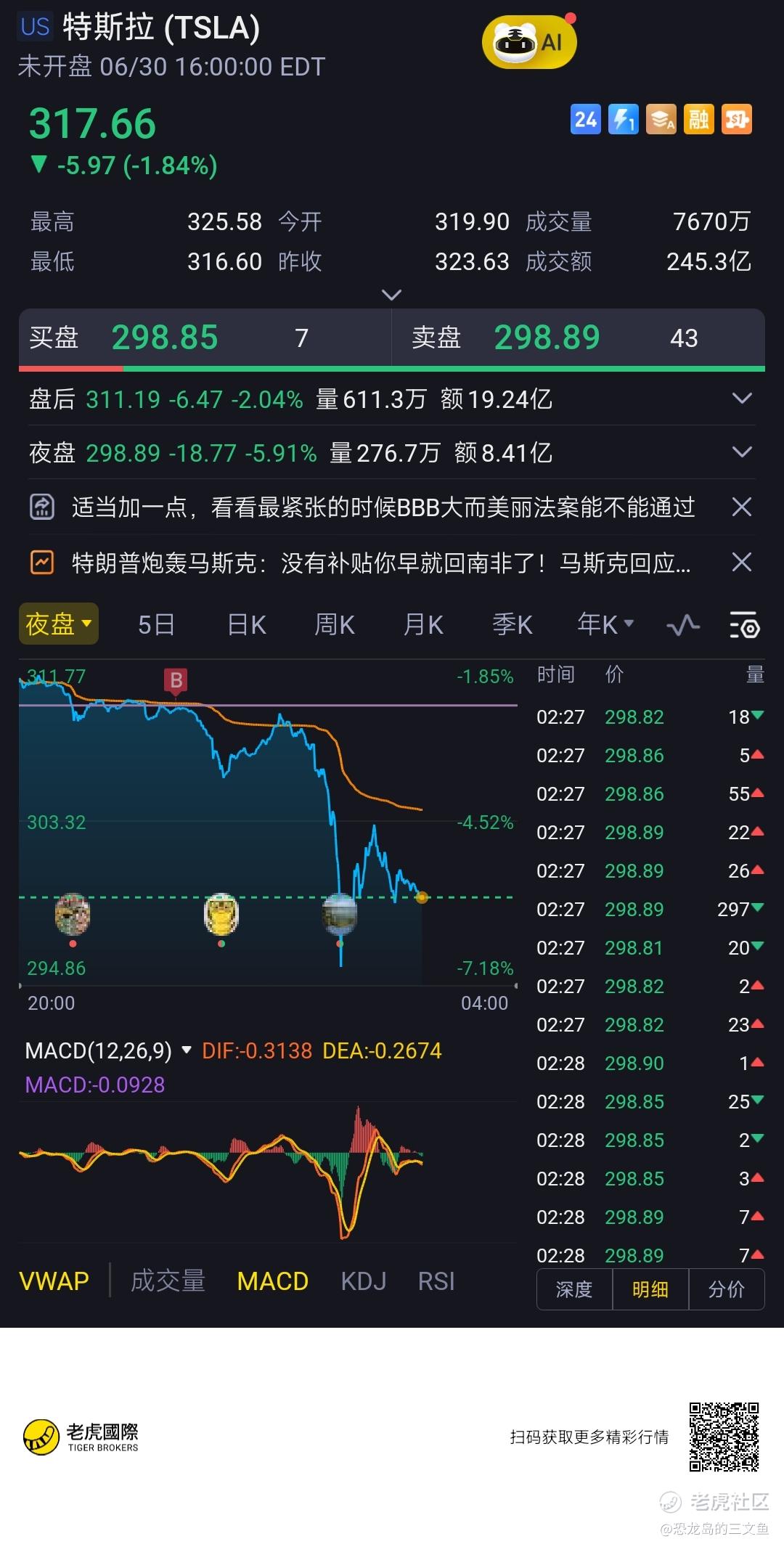The height and width of the screenshot is (1547, 784).
Task: Open the chart settings icon
Action: point(744,625)
